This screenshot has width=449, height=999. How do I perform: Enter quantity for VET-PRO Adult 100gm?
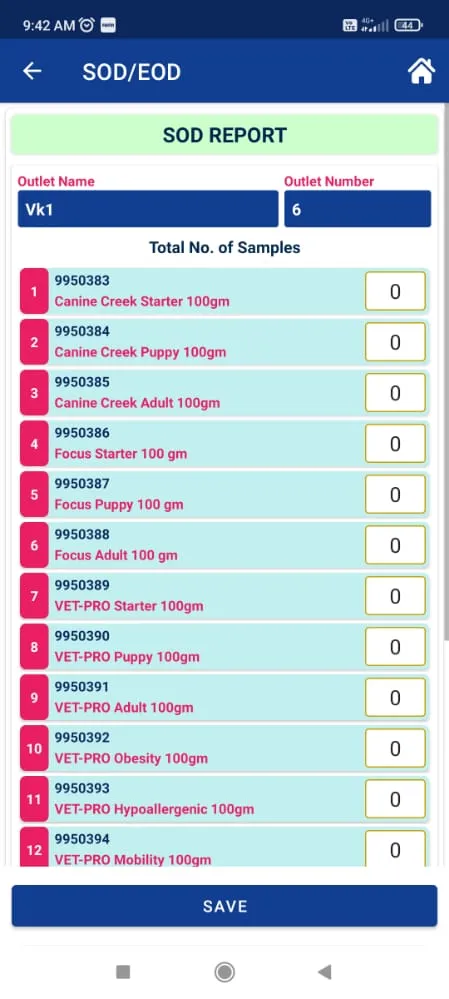[x=395, y=698]
